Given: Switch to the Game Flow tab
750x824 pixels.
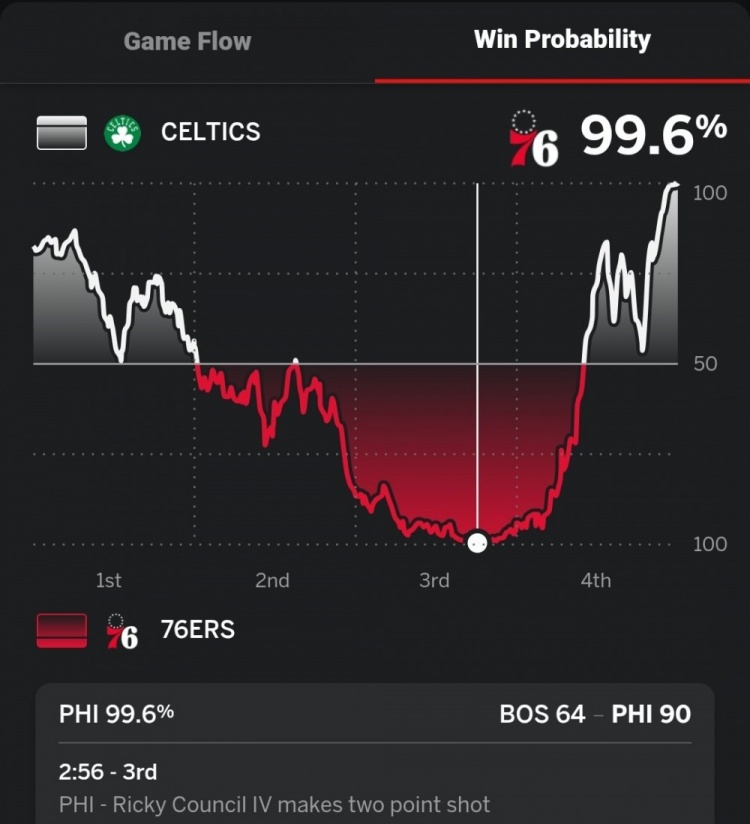Looking at the screenshot, I should click(x=187, y=41).
